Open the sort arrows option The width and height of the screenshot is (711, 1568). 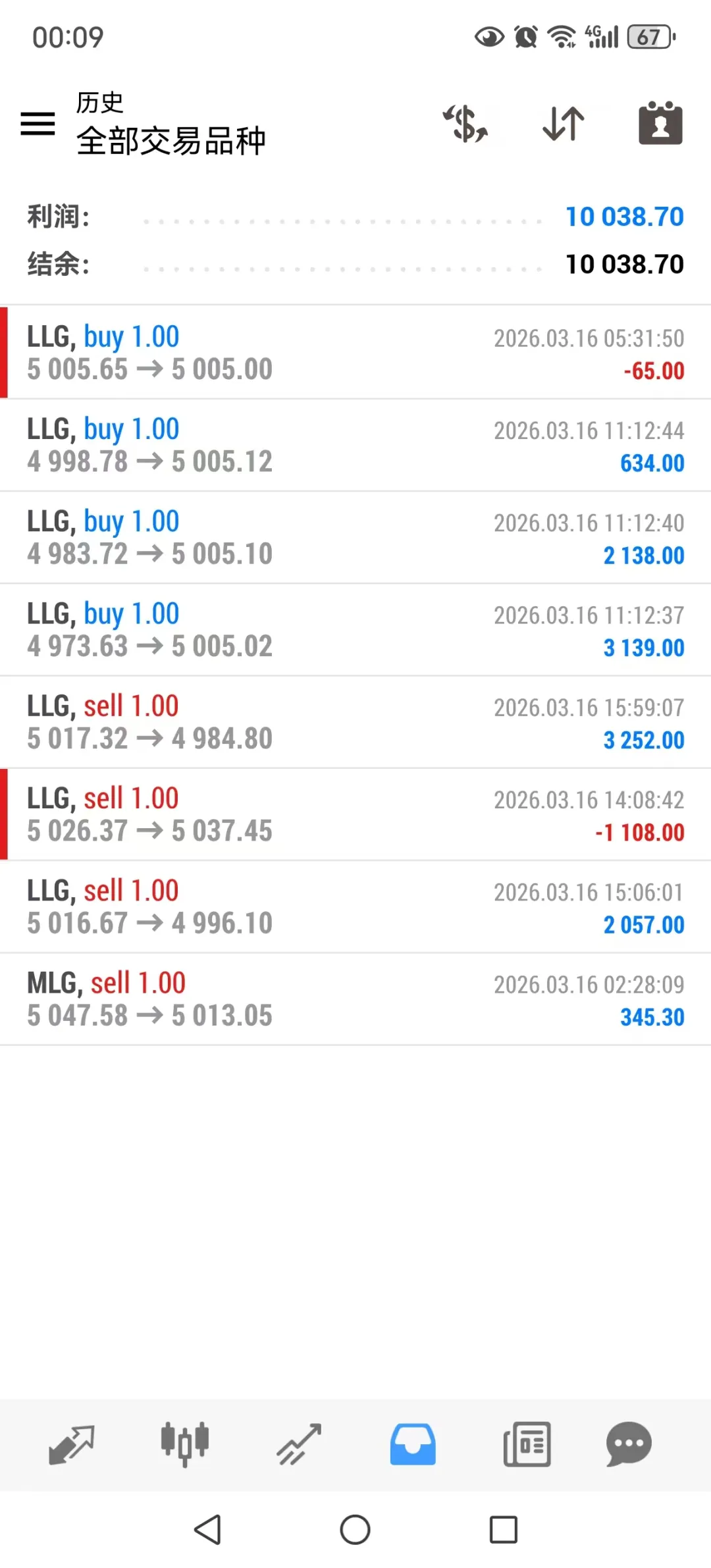564,124
